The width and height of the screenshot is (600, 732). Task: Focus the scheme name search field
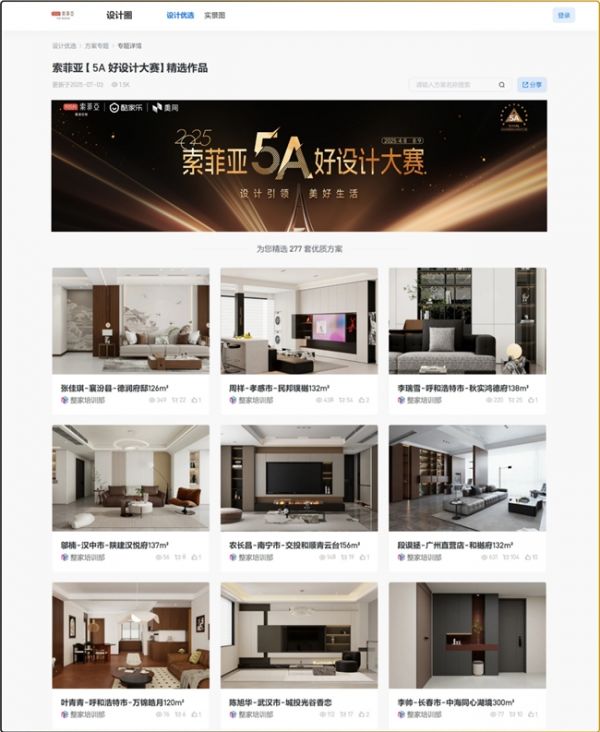(x=455, y=85)
